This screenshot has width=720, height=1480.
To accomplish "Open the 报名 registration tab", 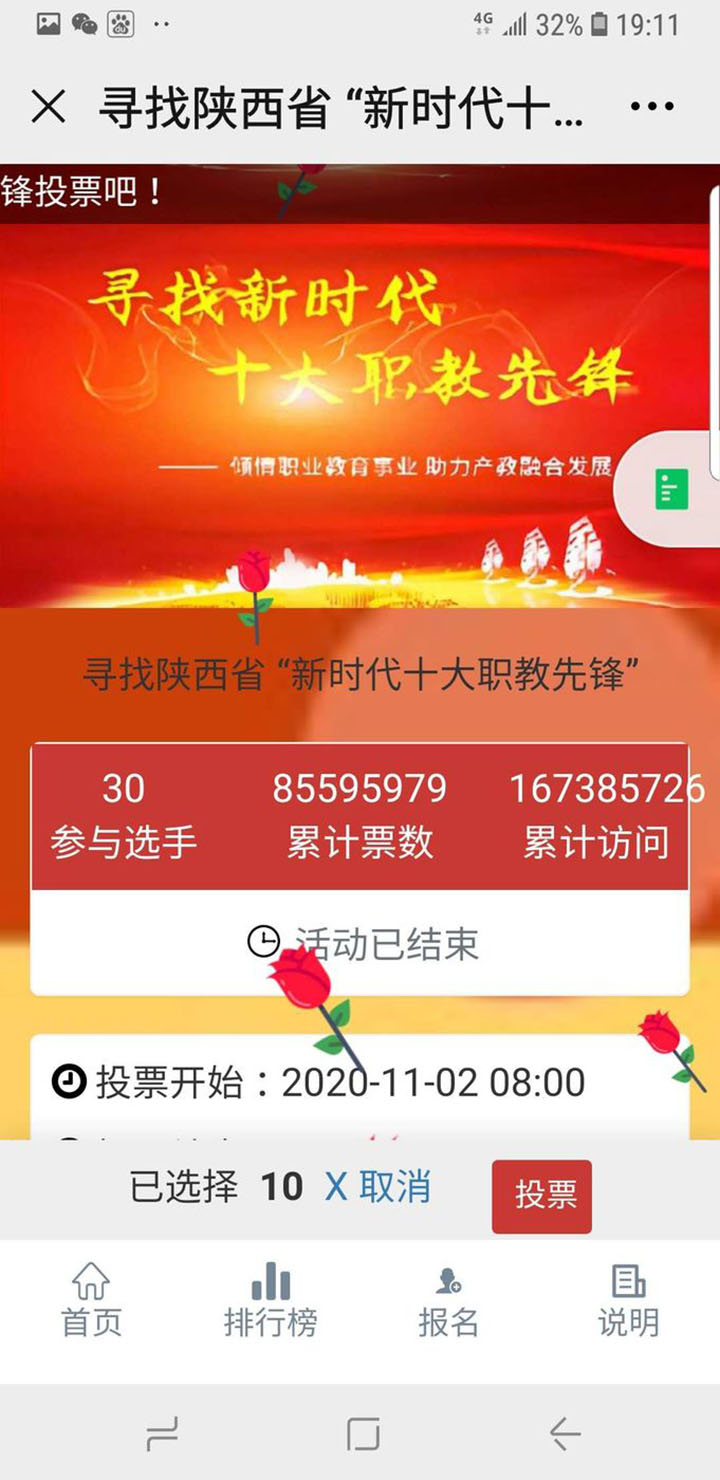I will [448, 1300].
